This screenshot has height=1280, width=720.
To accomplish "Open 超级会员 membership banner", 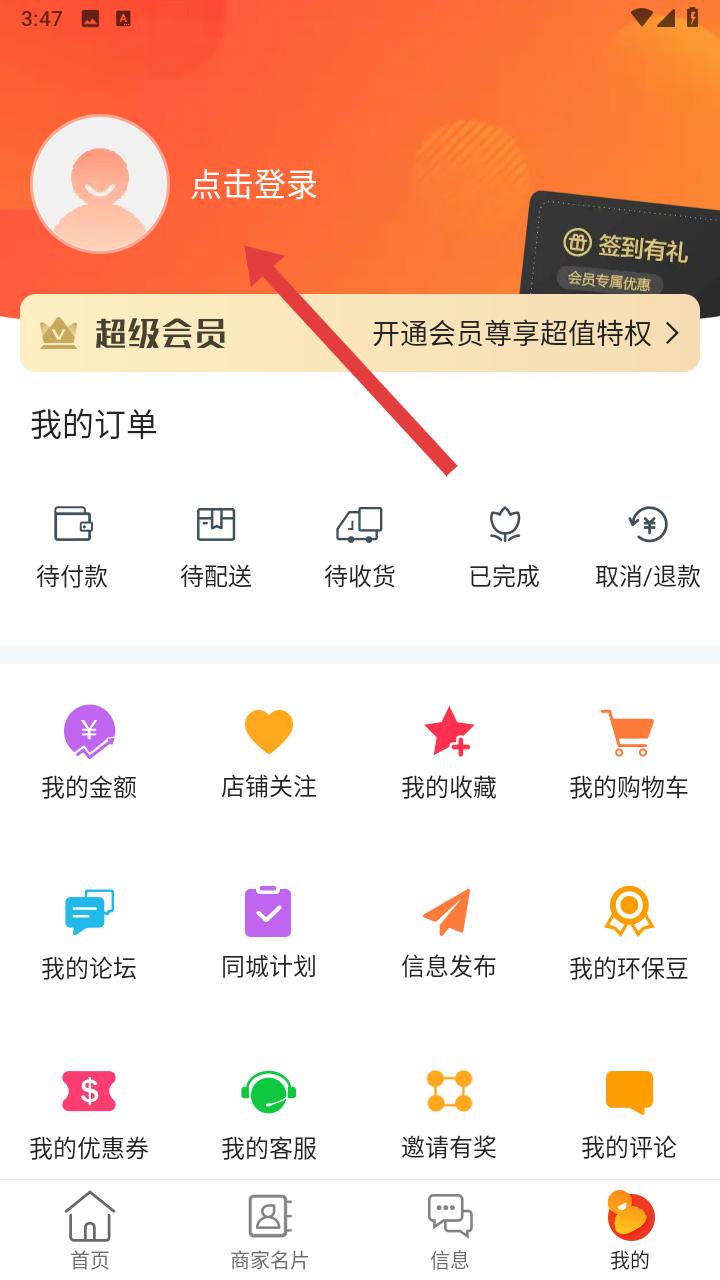I will [x=360, y=333].
